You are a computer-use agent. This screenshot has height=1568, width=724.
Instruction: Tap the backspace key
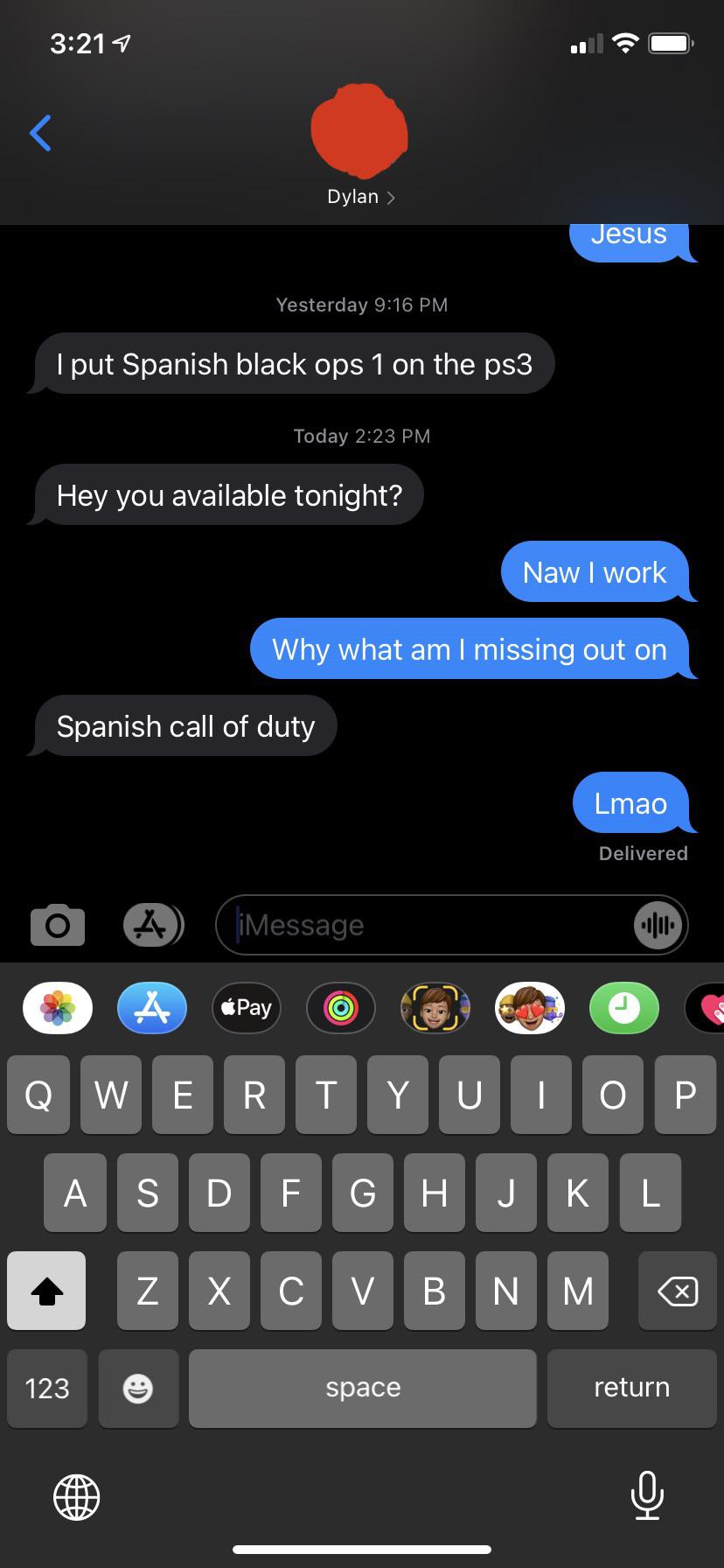pos(677,1291)
